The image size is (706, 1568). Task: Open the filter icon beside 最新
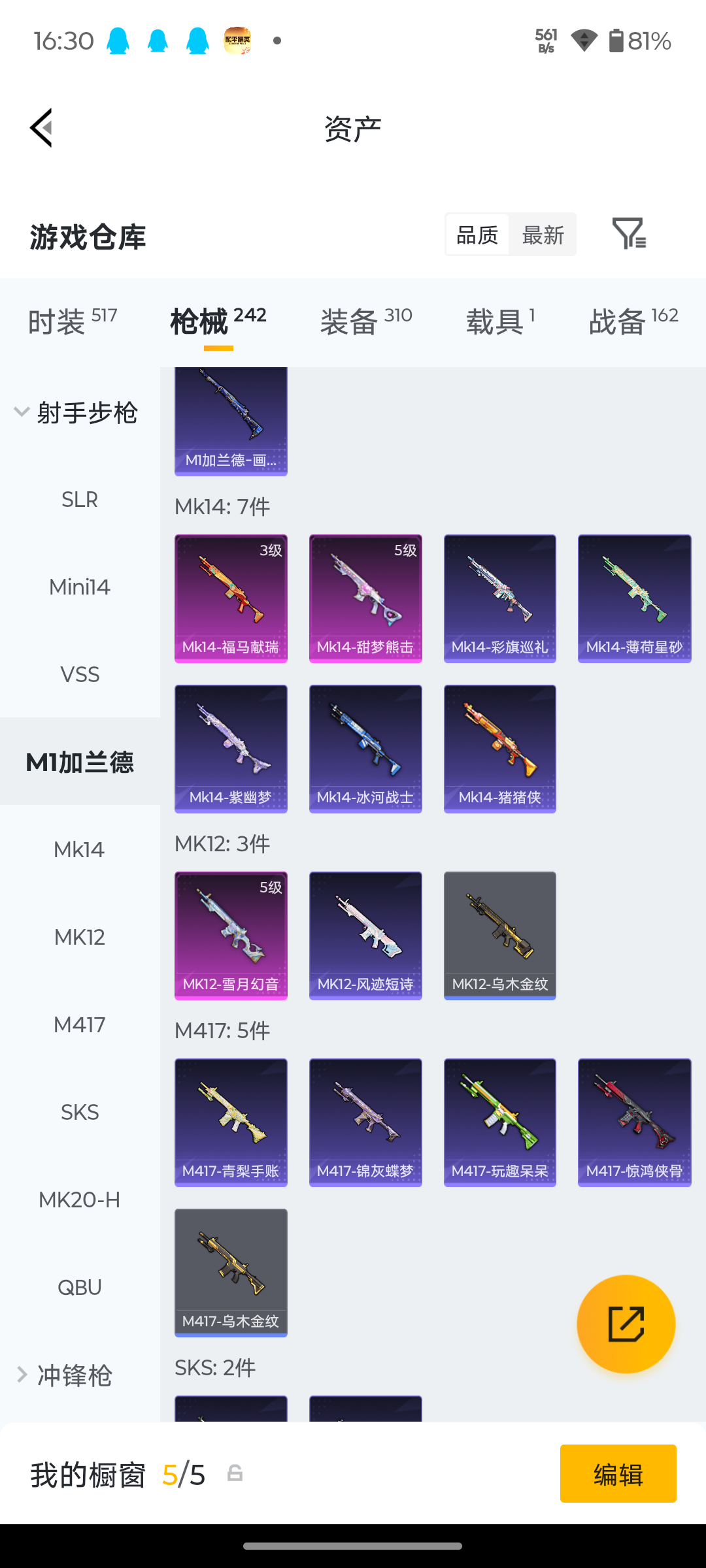pos(629,233)
